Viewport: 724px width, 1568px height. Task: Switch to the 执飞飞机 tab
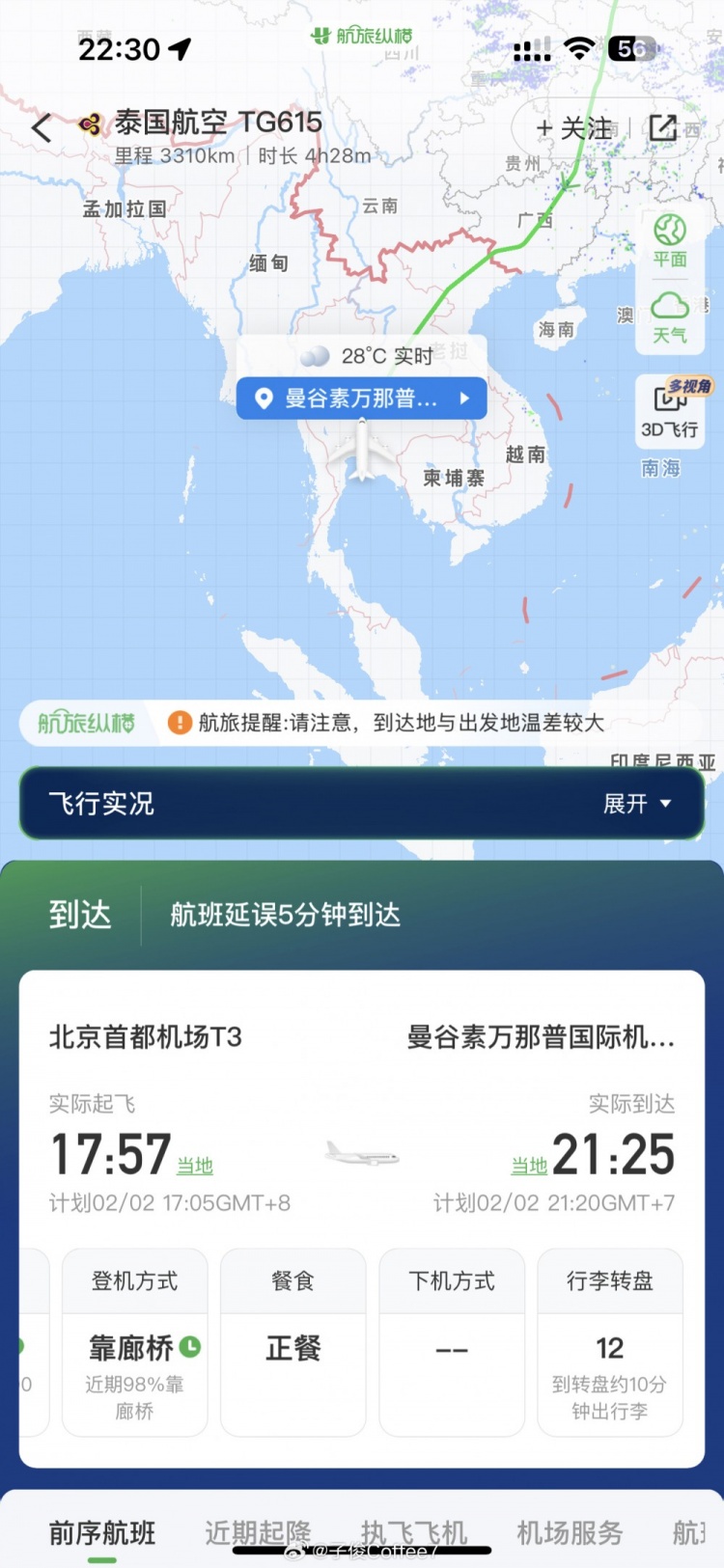(x=414, y=1533)
